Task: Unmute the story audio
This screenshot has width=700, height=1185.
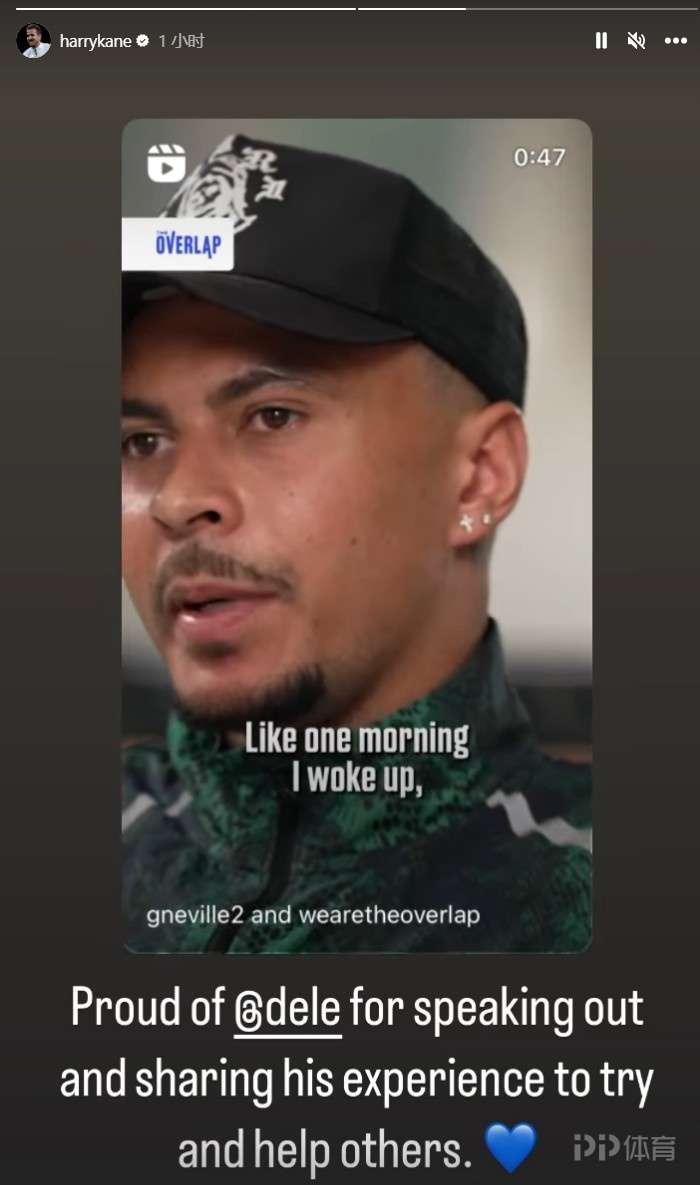Action: pyautogui.click(x=636, y=41)
